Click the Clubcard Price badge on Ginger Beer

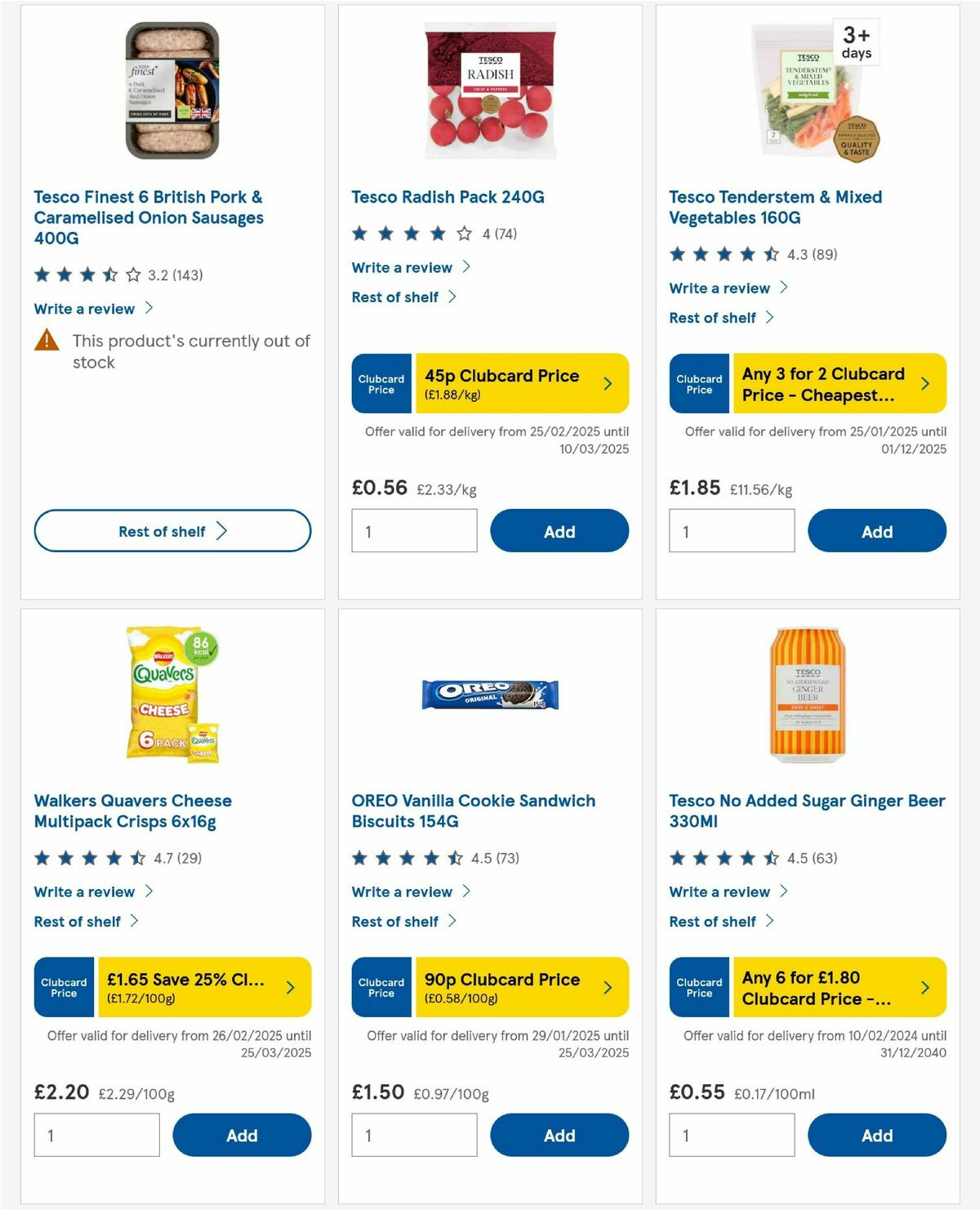pyautogui.click(x=698, y=987)
